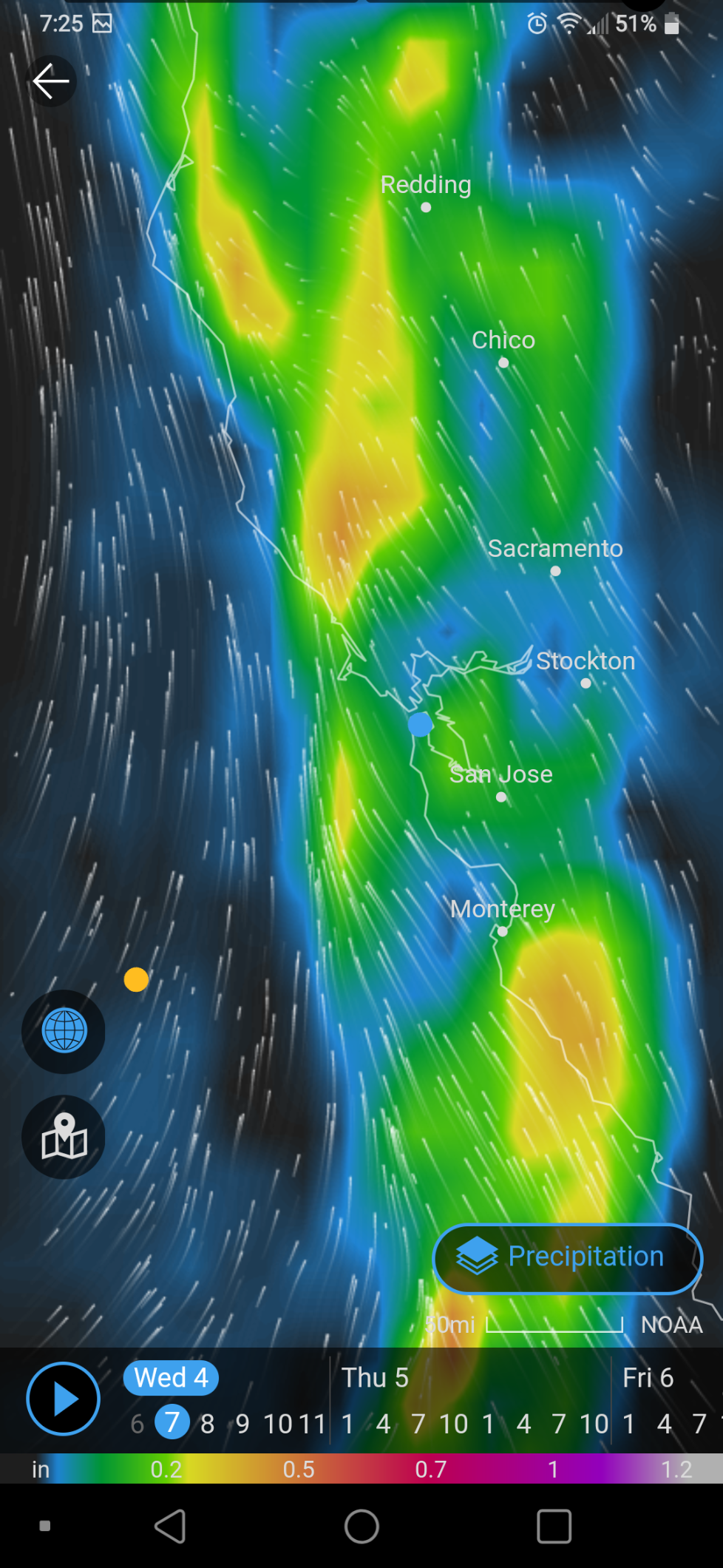Select Wed 4 on the timeline
The height and width of the screenshot is (1568, 723).
coord(171,1378)
